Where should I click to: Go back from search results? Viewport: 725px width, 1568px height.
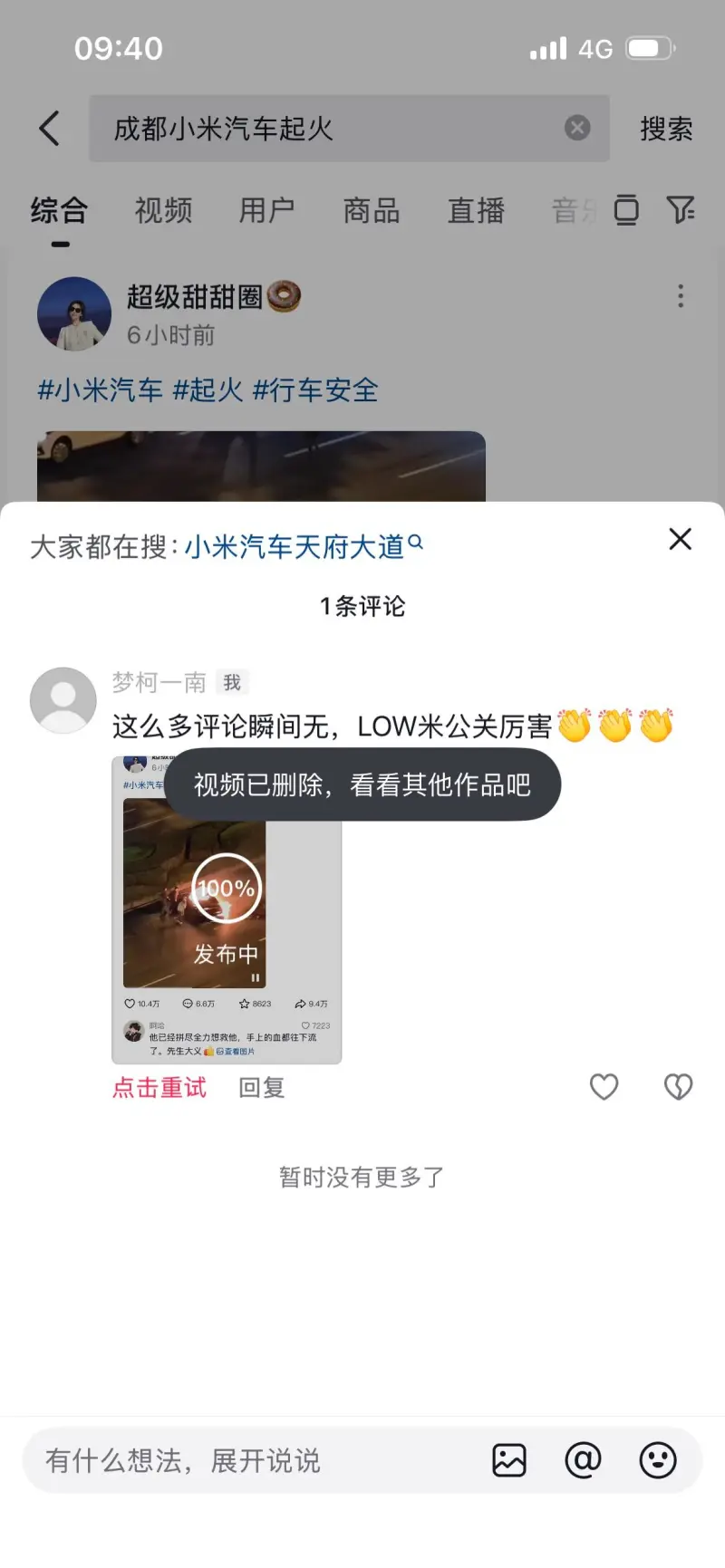click(50, 129)
